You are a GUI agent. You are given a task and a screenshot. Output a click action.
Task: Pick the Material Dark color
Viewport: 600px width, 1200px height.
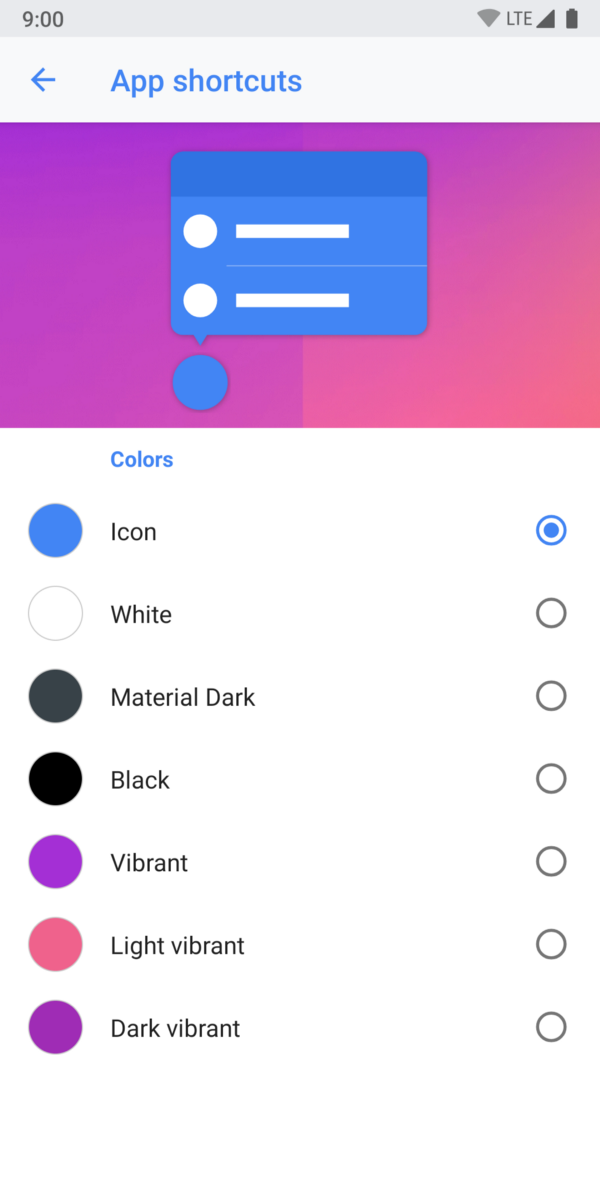click(x=300, y=696)
